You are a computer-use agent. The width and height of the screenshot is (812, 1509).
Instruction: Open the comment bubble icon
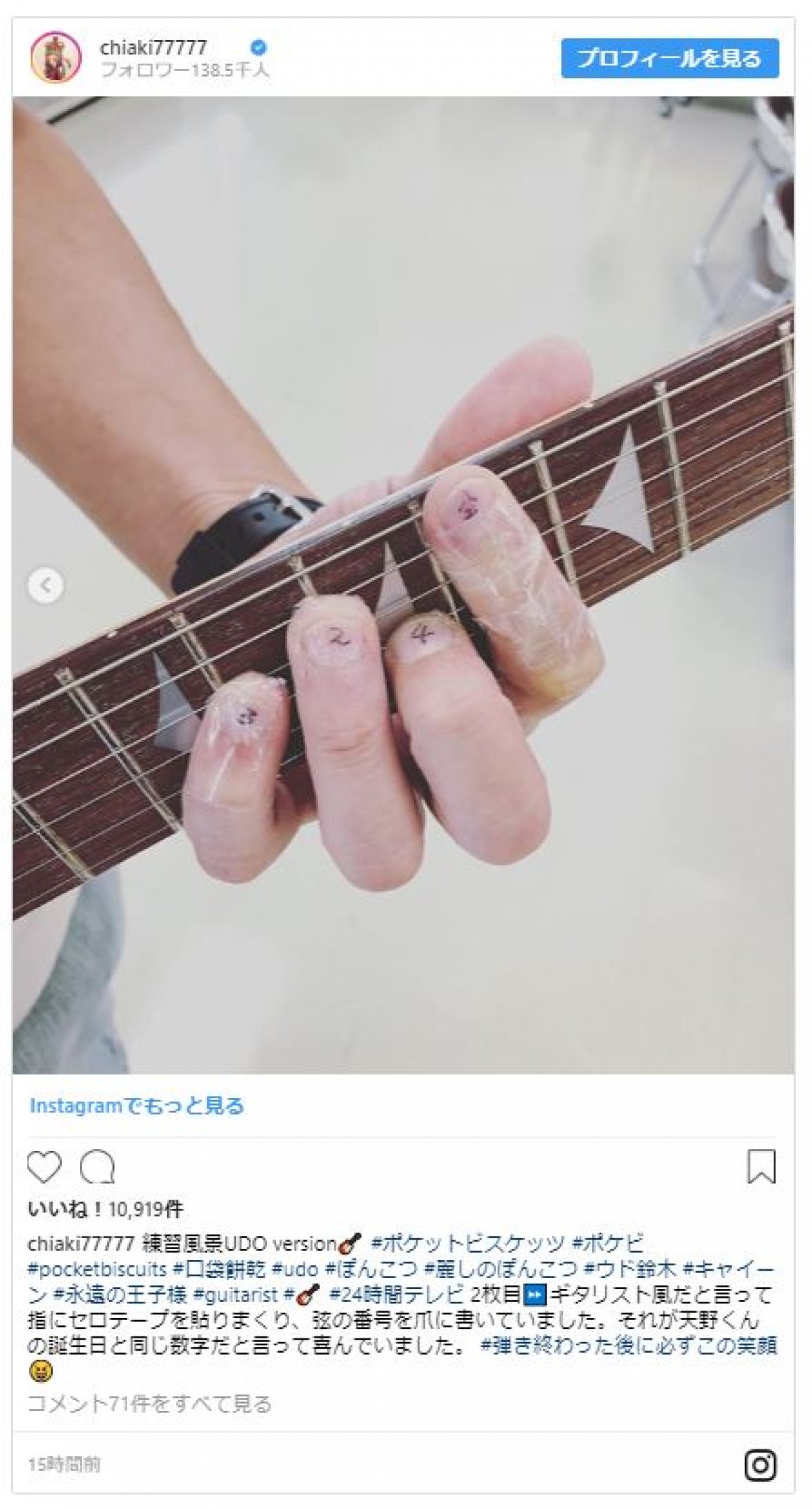point(97,1167)
